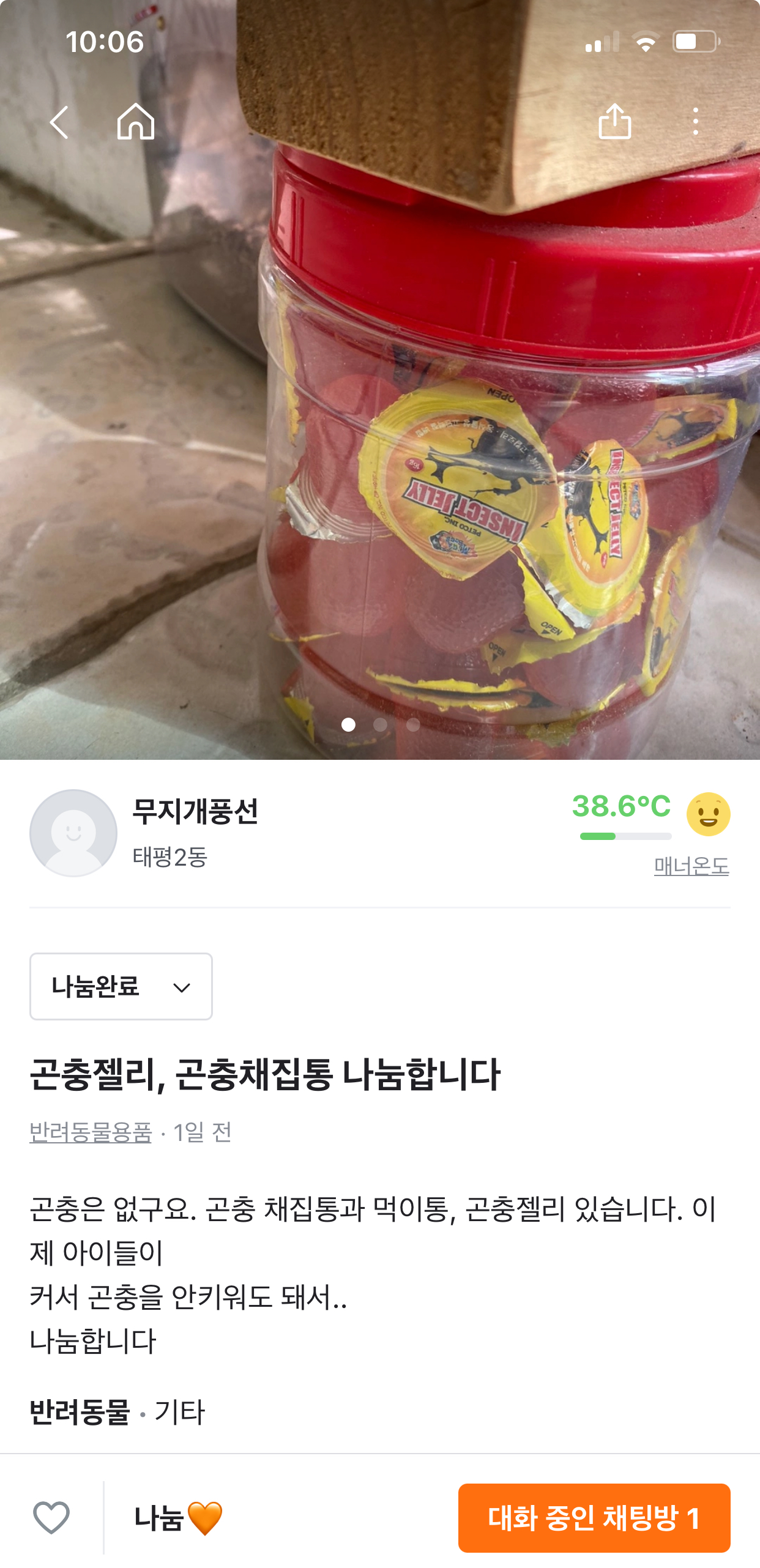Open 대화 중인 채팅방 1
This screenshot has width=760, height=1568.
point(594,1518)
